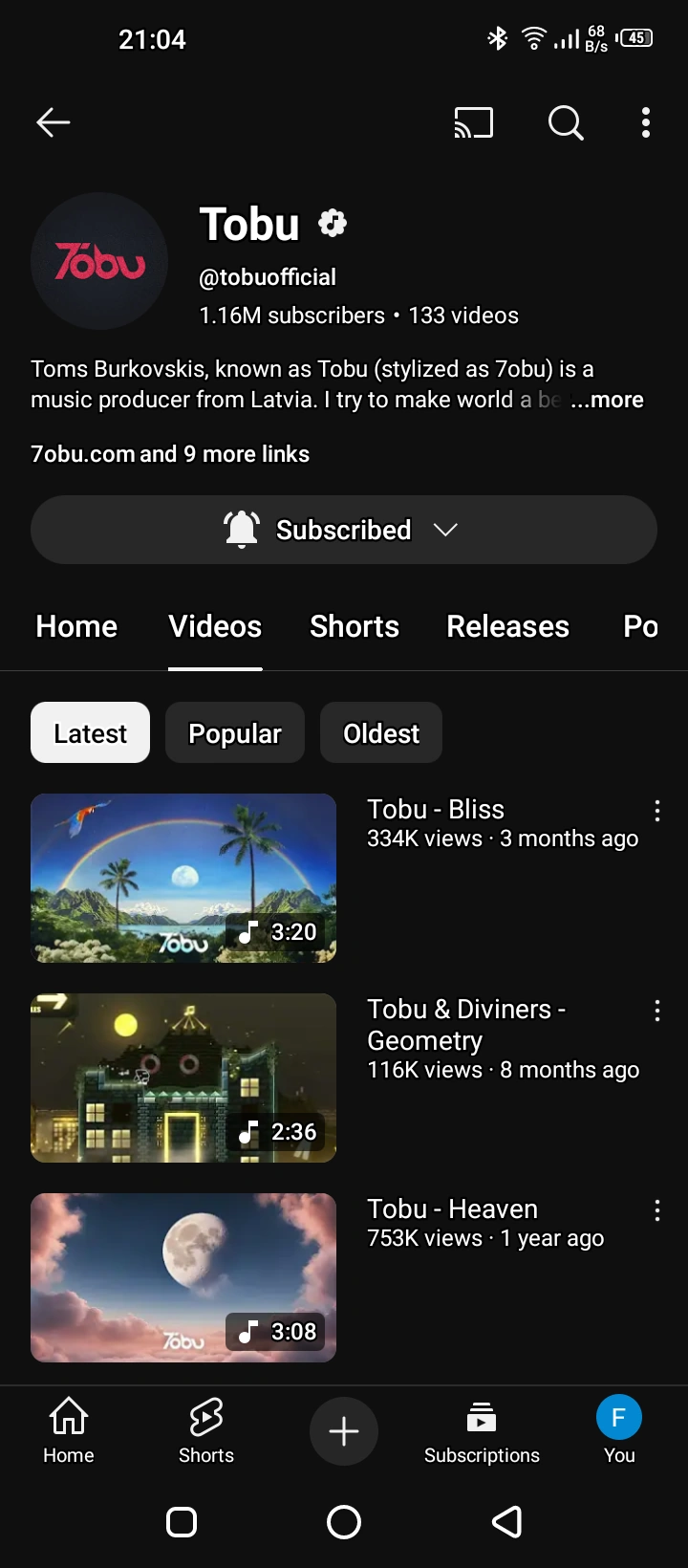Select the Oldest filter chip

[380, 732]
